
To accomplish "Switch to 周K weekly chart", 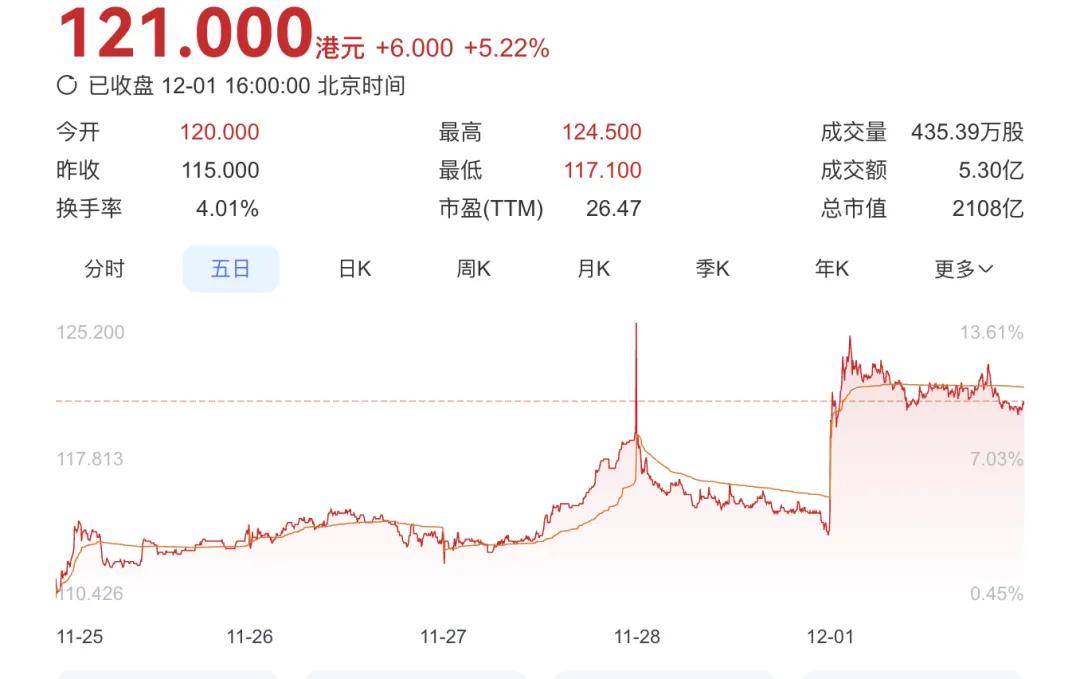I will coord(474,269).
